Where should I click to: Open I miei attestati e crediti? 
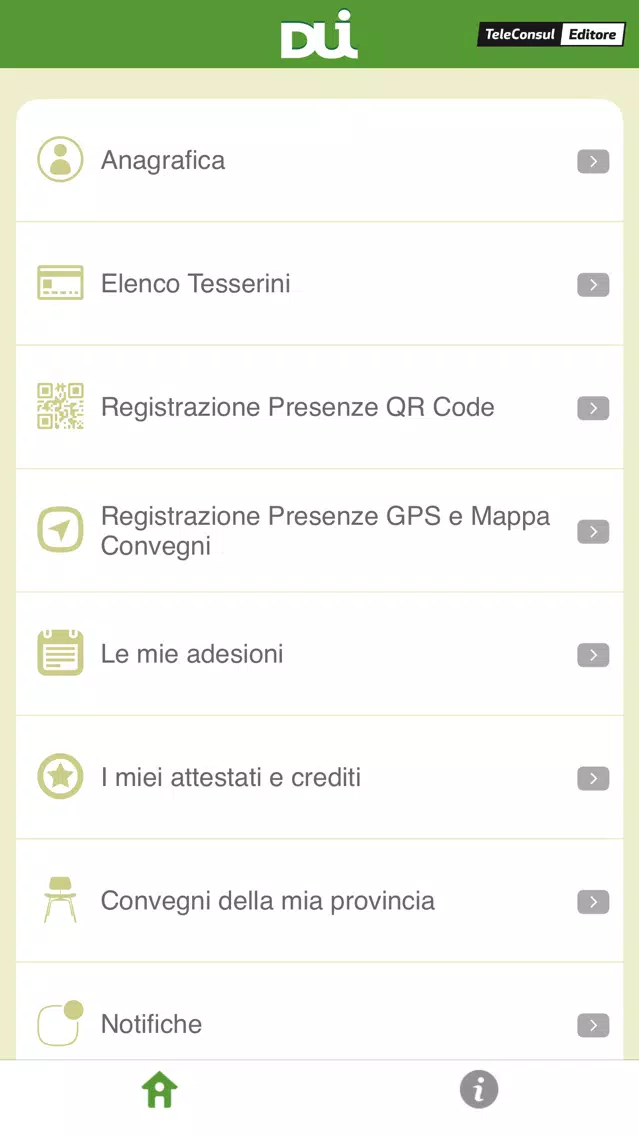click(320, 777)
